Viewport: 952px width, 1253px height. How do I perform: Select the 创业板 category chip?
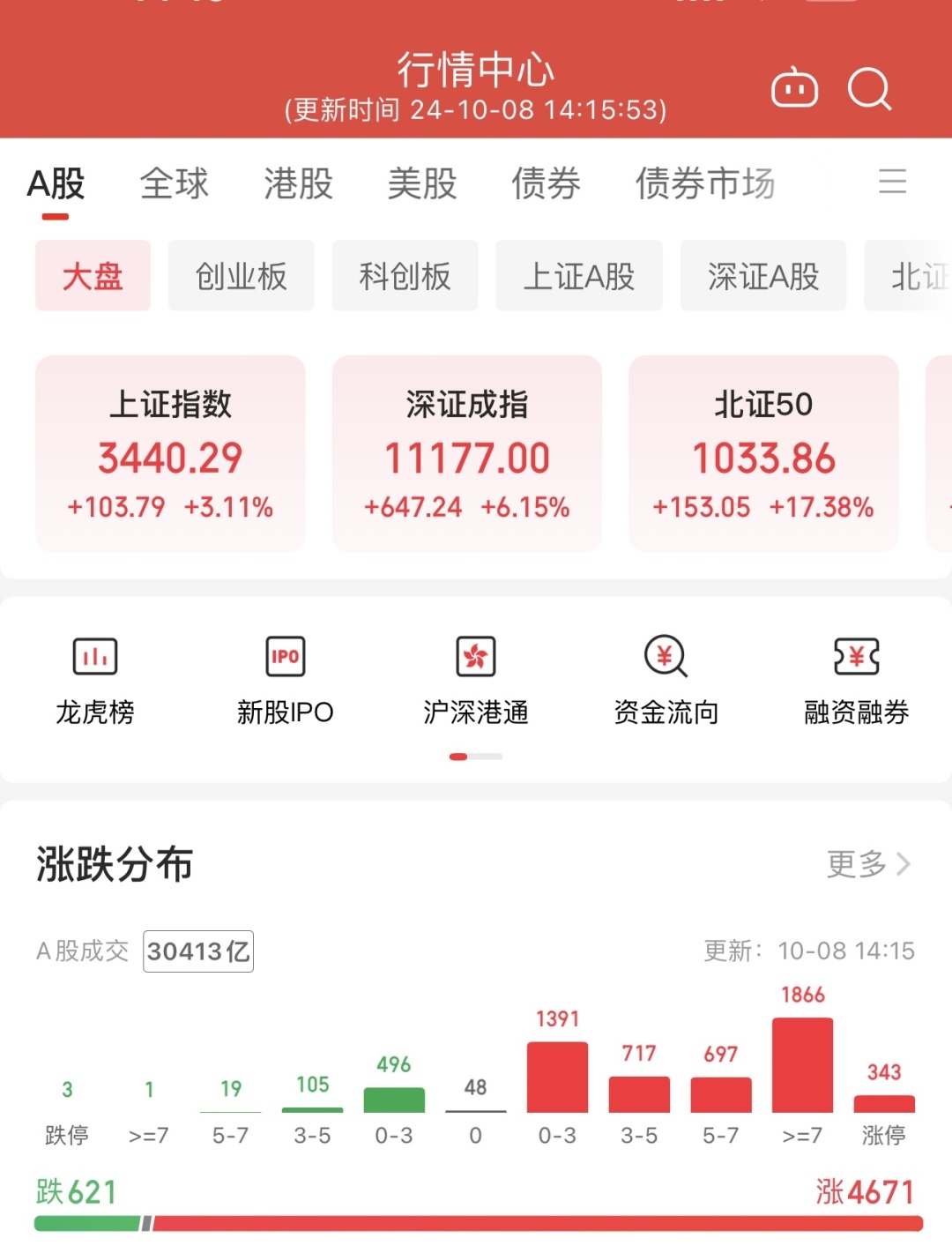[240, 276]
